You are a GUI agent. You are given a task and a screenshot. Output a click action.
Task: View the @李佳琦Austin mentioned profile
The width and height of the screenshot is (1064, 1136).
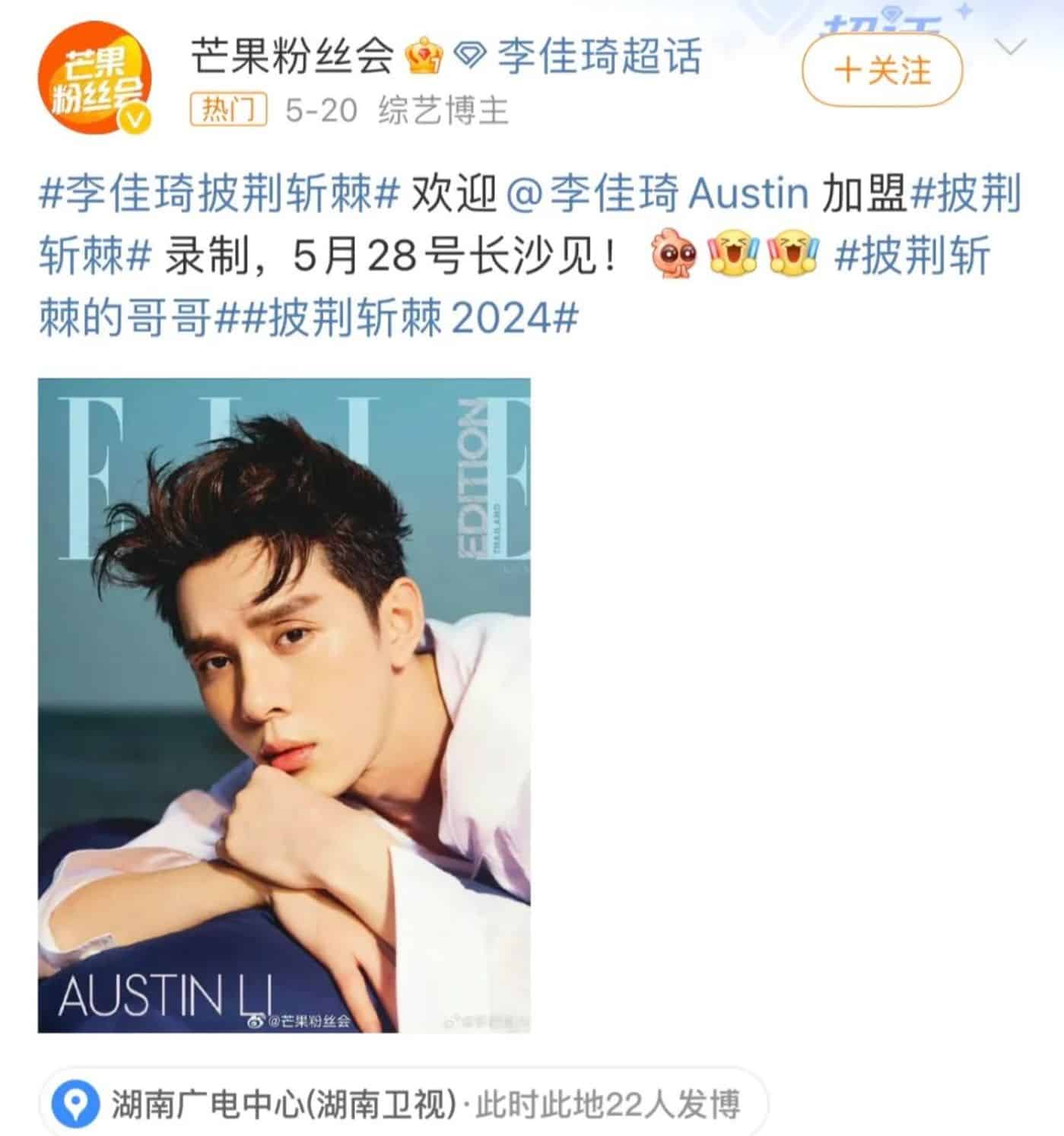point(656,195)
